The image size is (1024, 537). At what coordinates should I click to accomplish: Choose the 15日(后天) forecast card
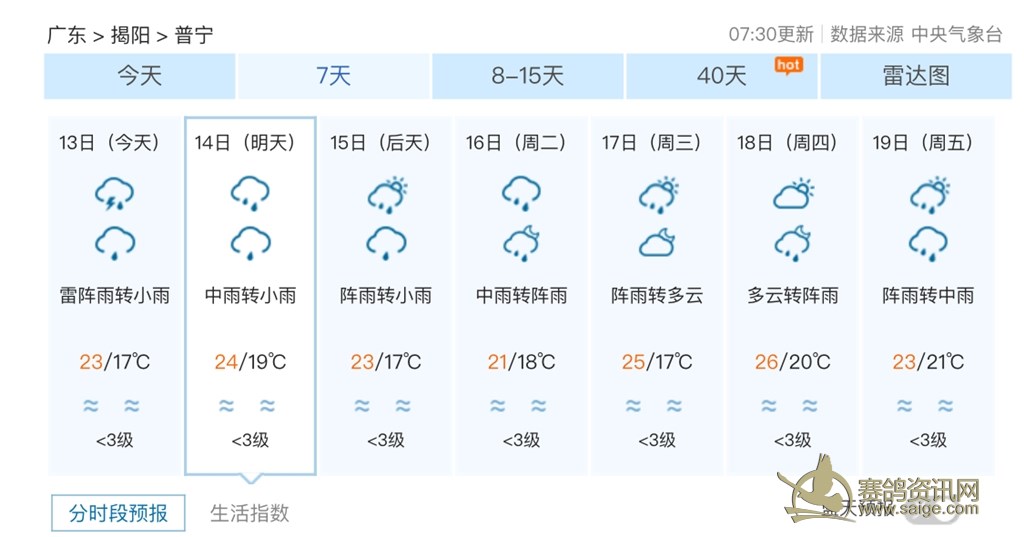click(386, 295)
